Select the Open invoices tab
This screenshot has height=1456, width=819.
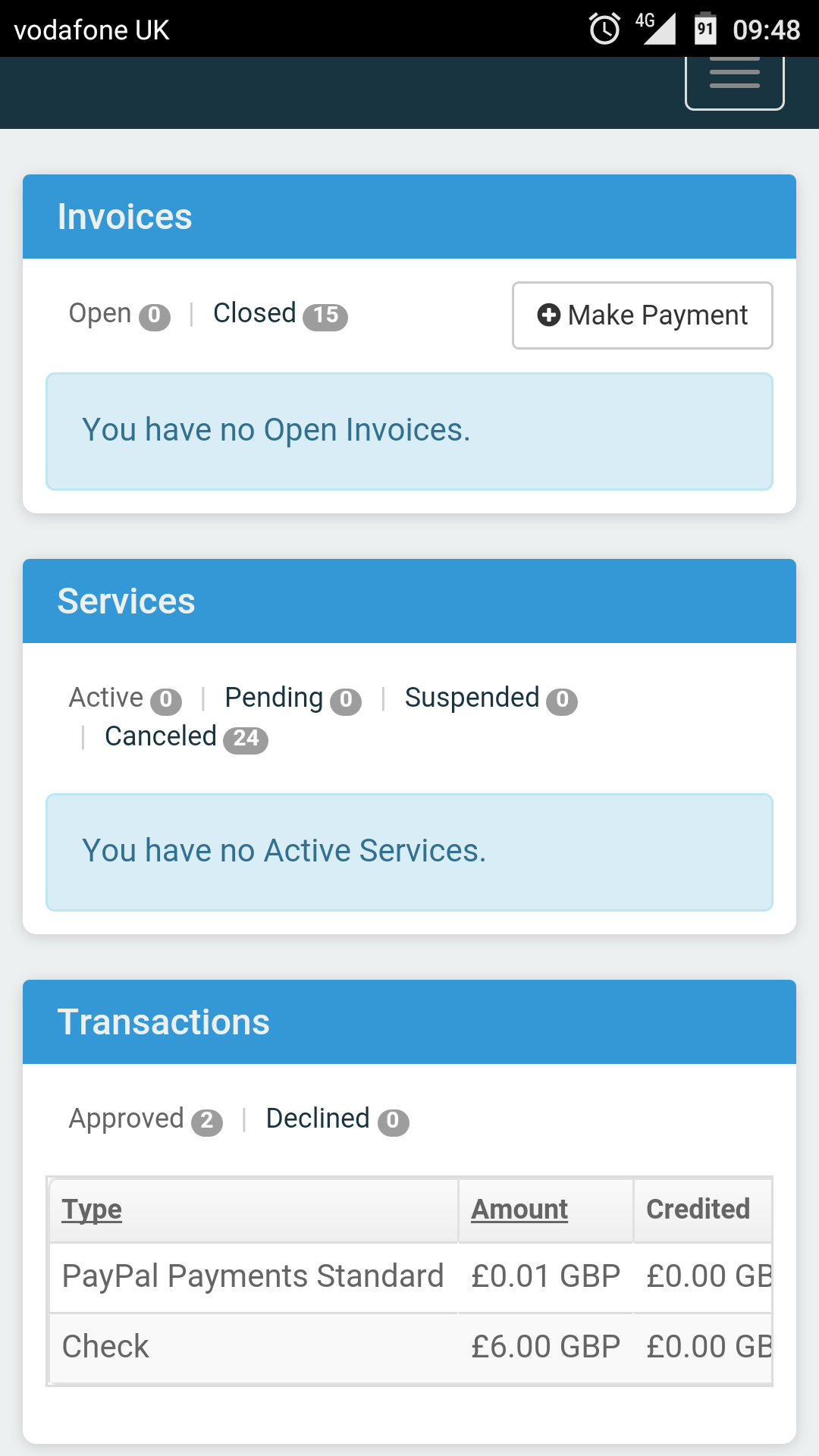tap(119, 314)
